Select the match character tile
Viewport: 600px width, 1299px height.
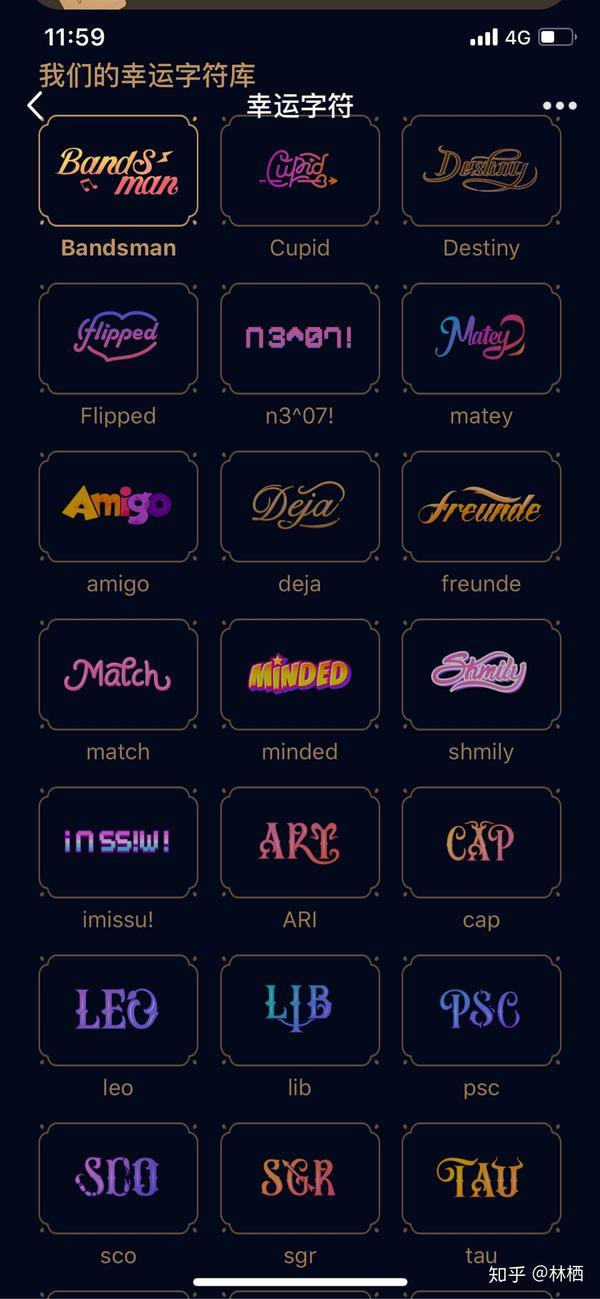pos(118,675)
